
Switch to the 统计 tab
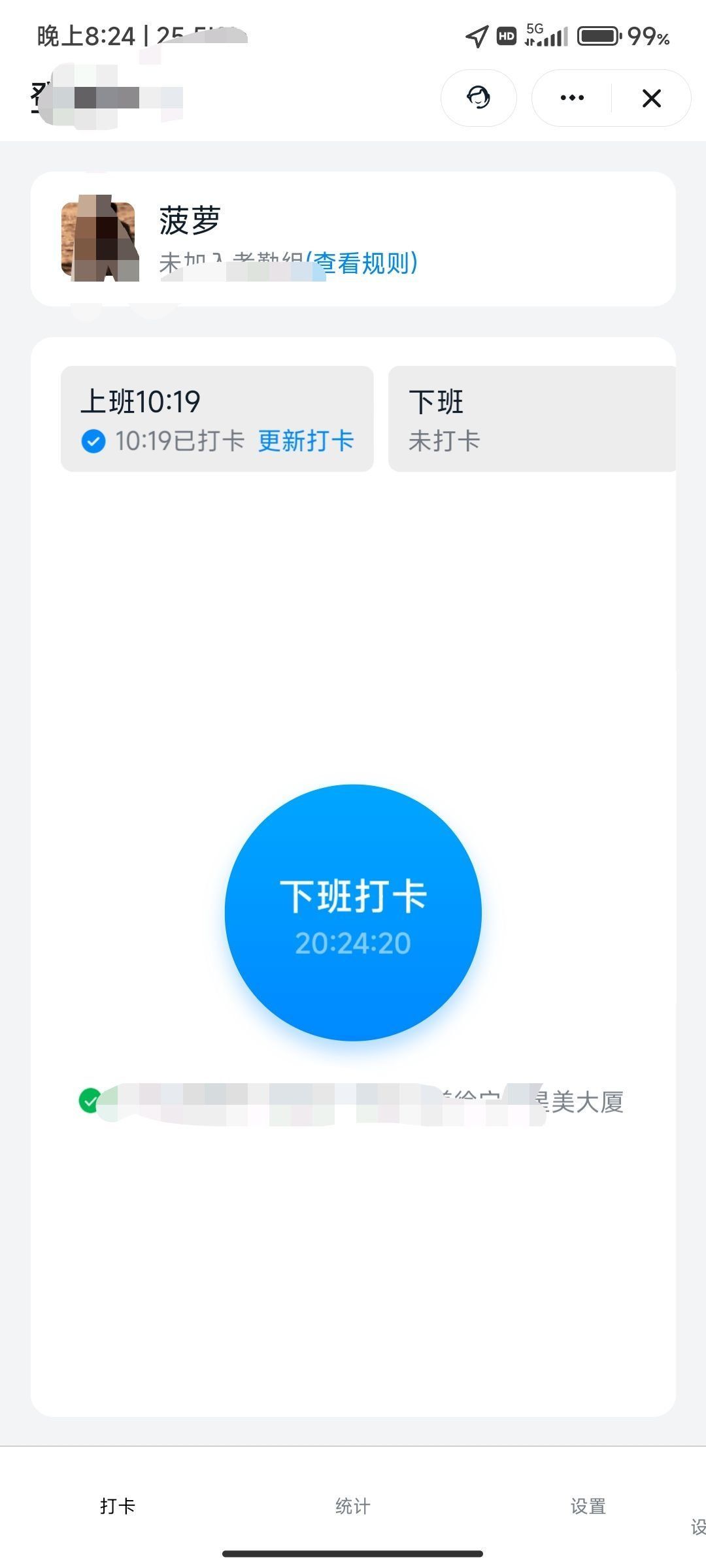tap(353, 1506)
